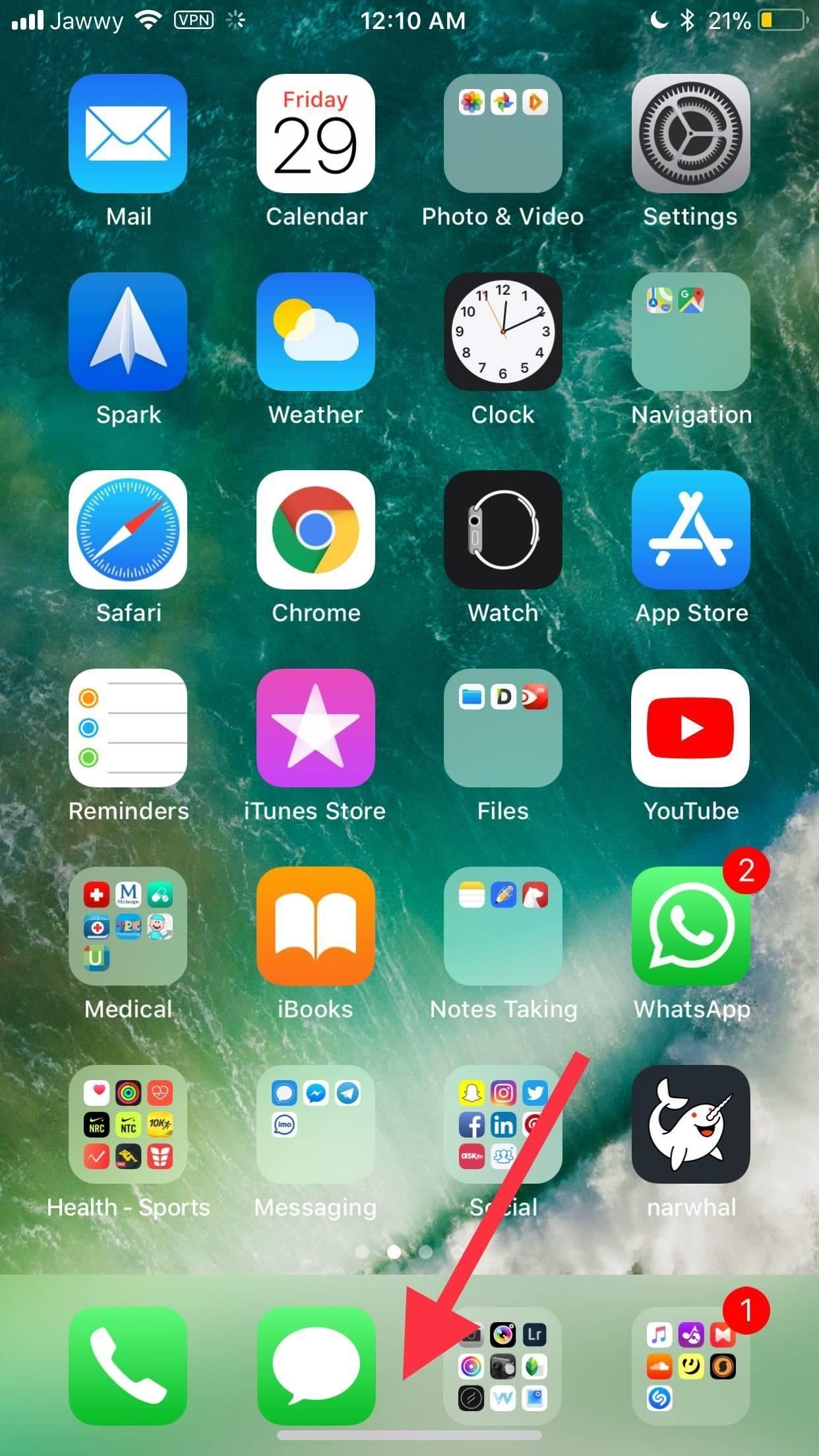Open the Apple Watch app
The height and width of the screenshot is (1456, 819).
(503, 531)
